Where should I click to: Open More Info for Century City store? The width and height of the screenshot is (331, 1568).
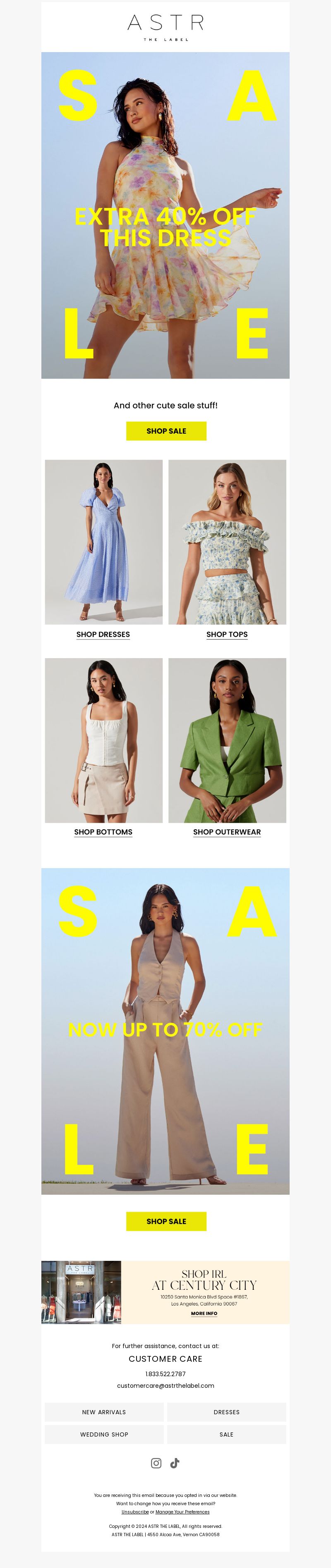click(x=204, y=1314)
